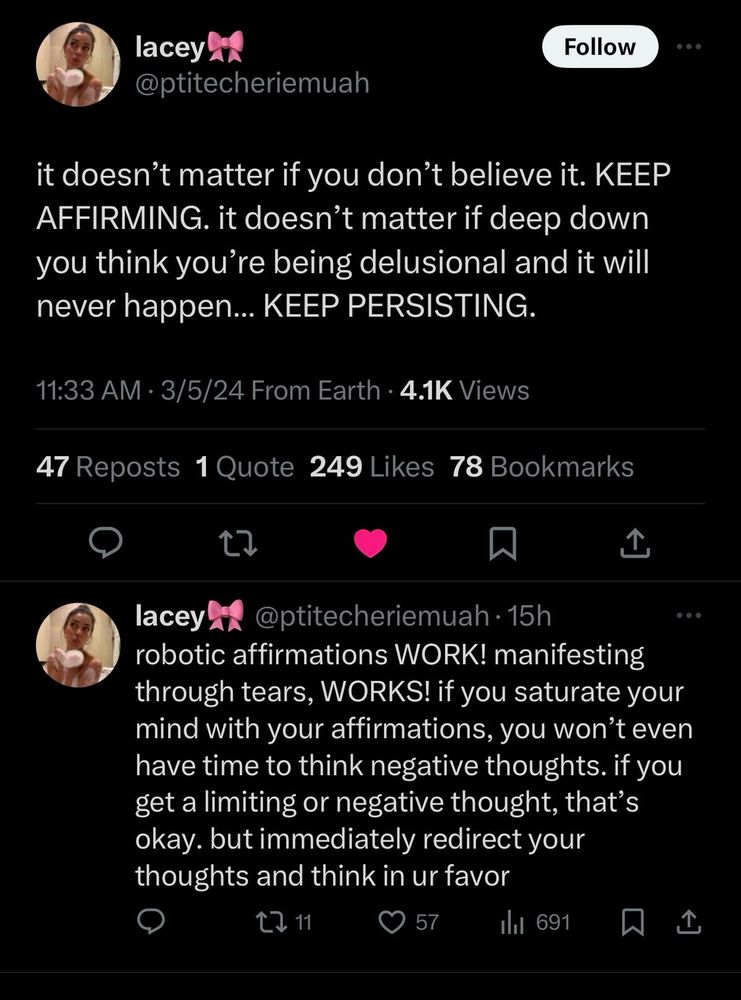741x1000 pixels.
Task: View the 249 Likes list
Action: pos(372,467)
